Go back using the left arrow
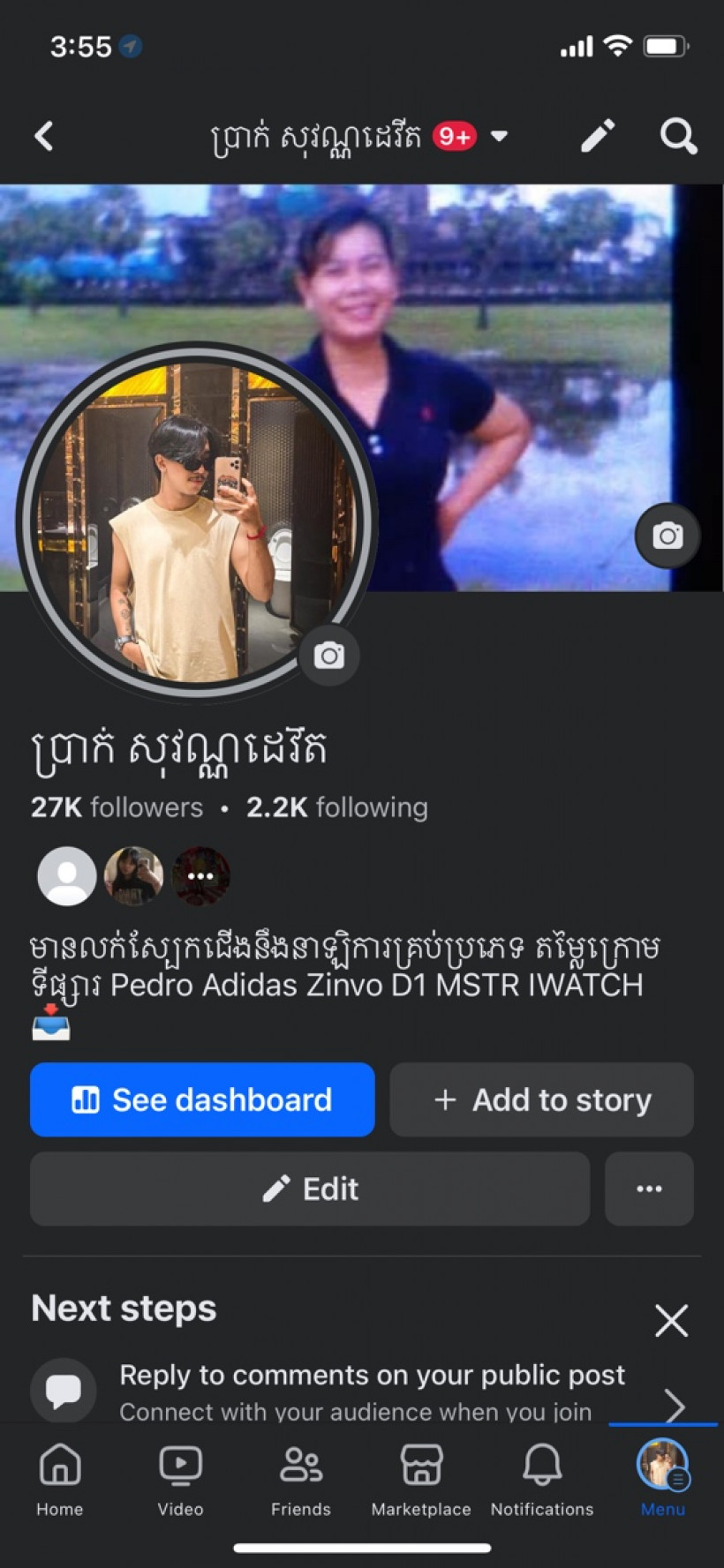The image size is (724, 1568). (x=43, y=136)
